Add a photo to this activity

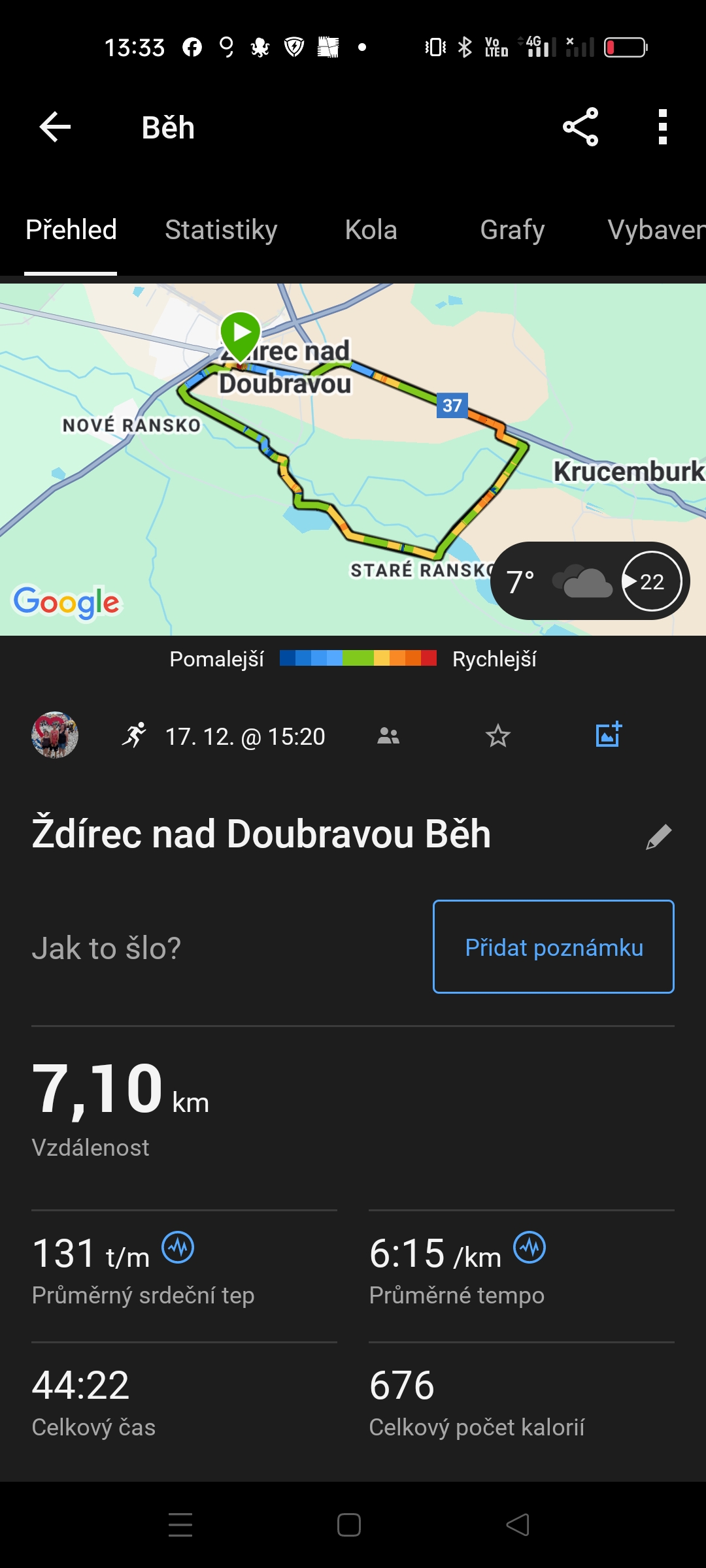click(x=608, y=735)
